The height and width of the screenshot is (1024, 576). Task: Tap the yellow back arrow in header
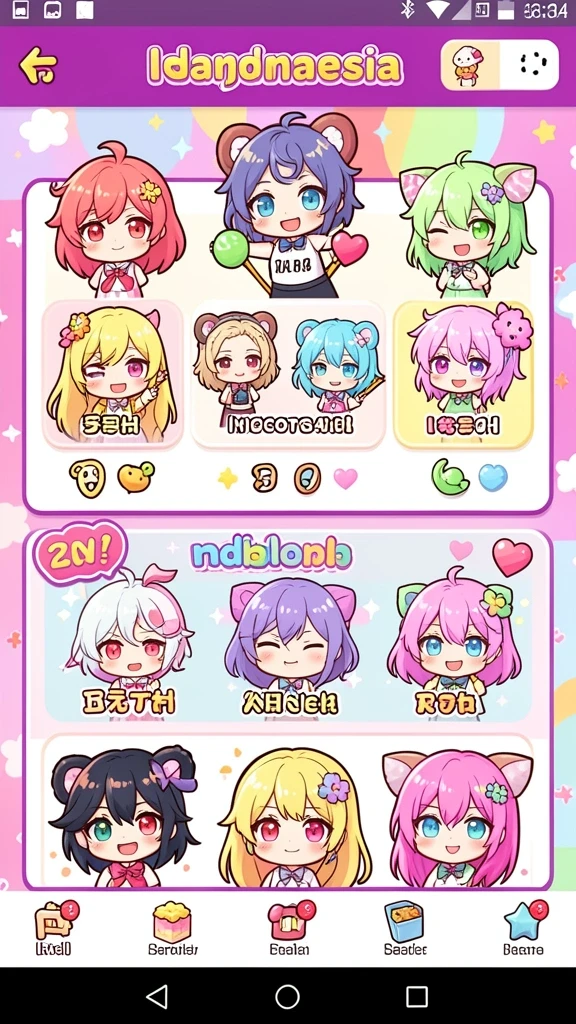[x=38, y=66]
